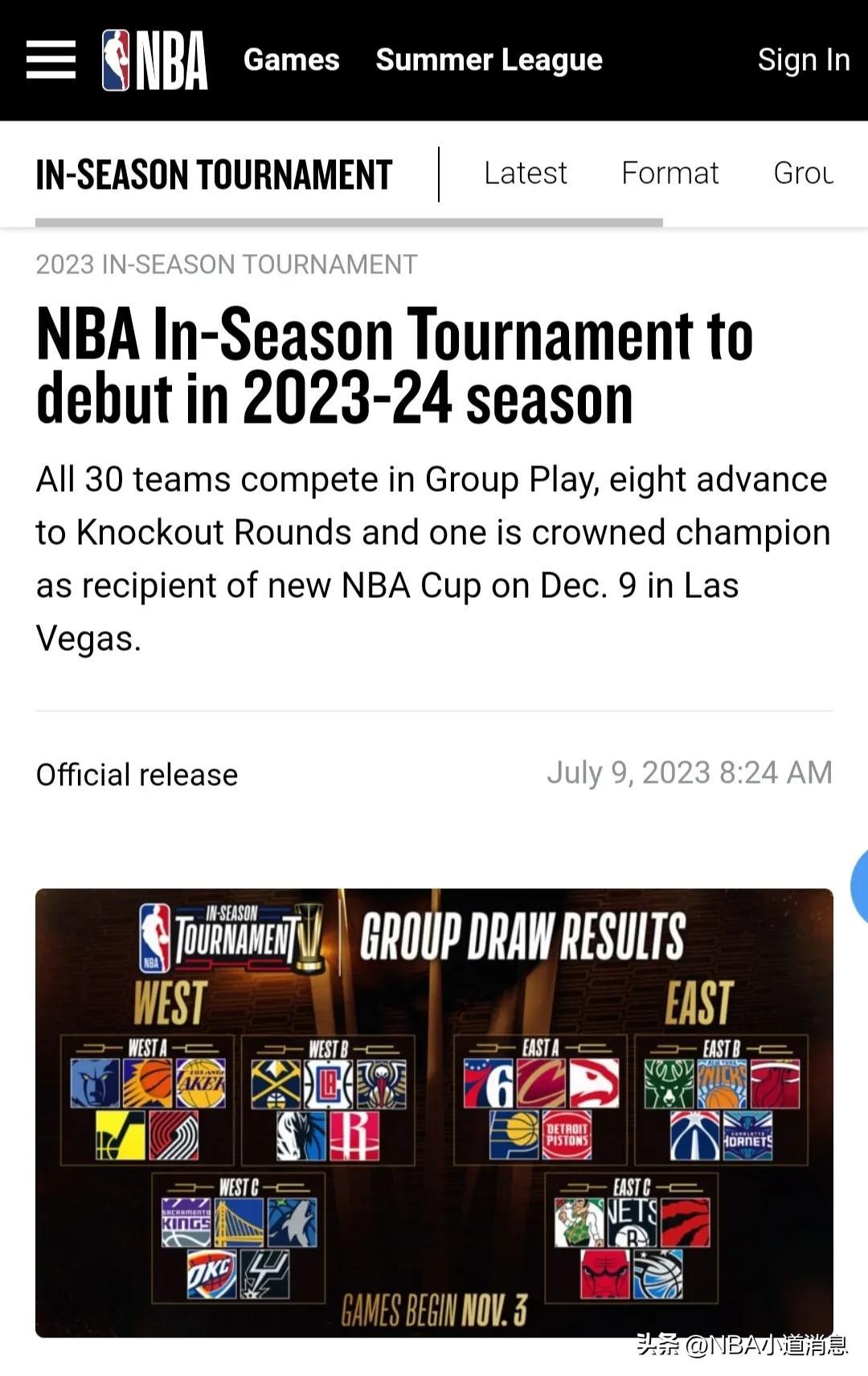Go to the Summer League section
This screenshot has height=1376, width=868.
489,59
